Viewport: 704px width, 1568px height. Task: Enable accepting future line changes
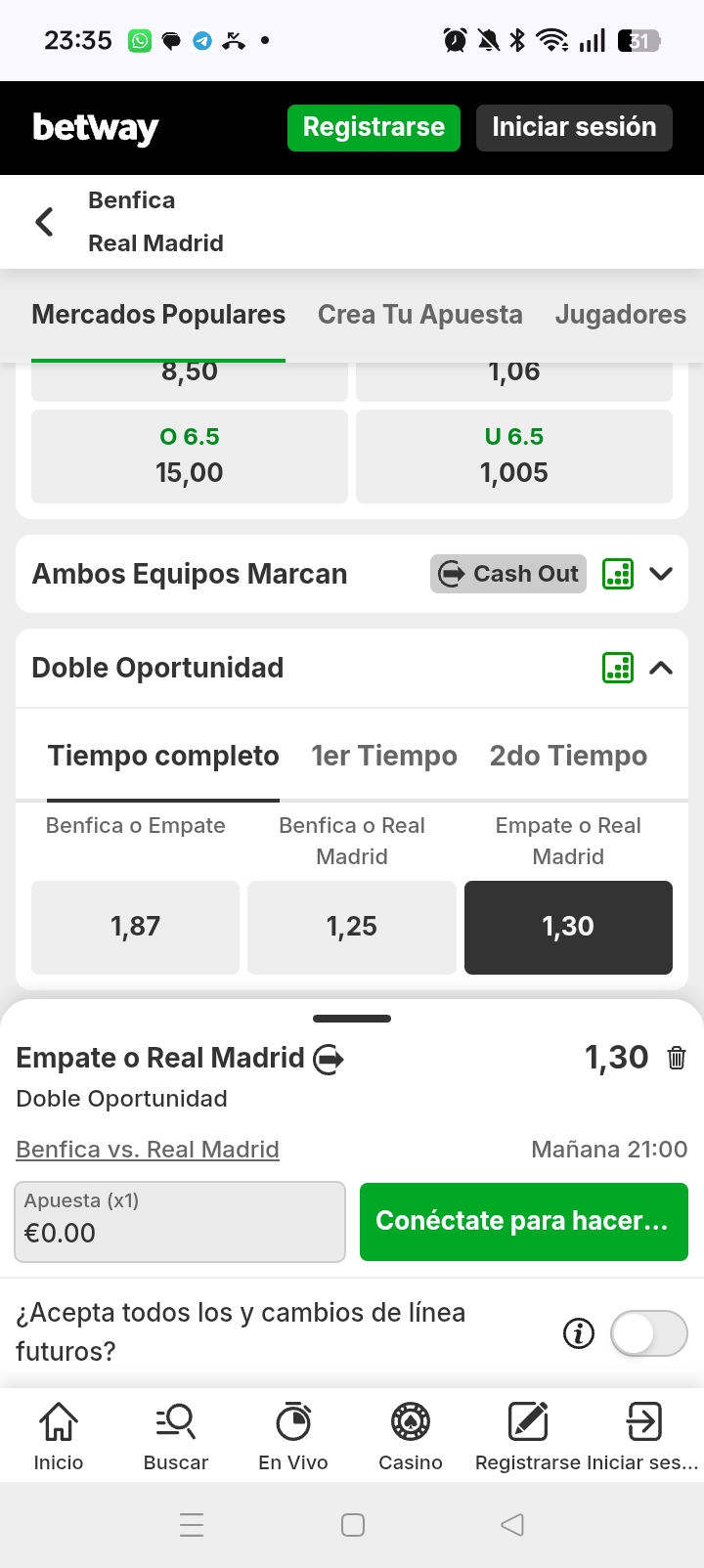click(648, 1333)
